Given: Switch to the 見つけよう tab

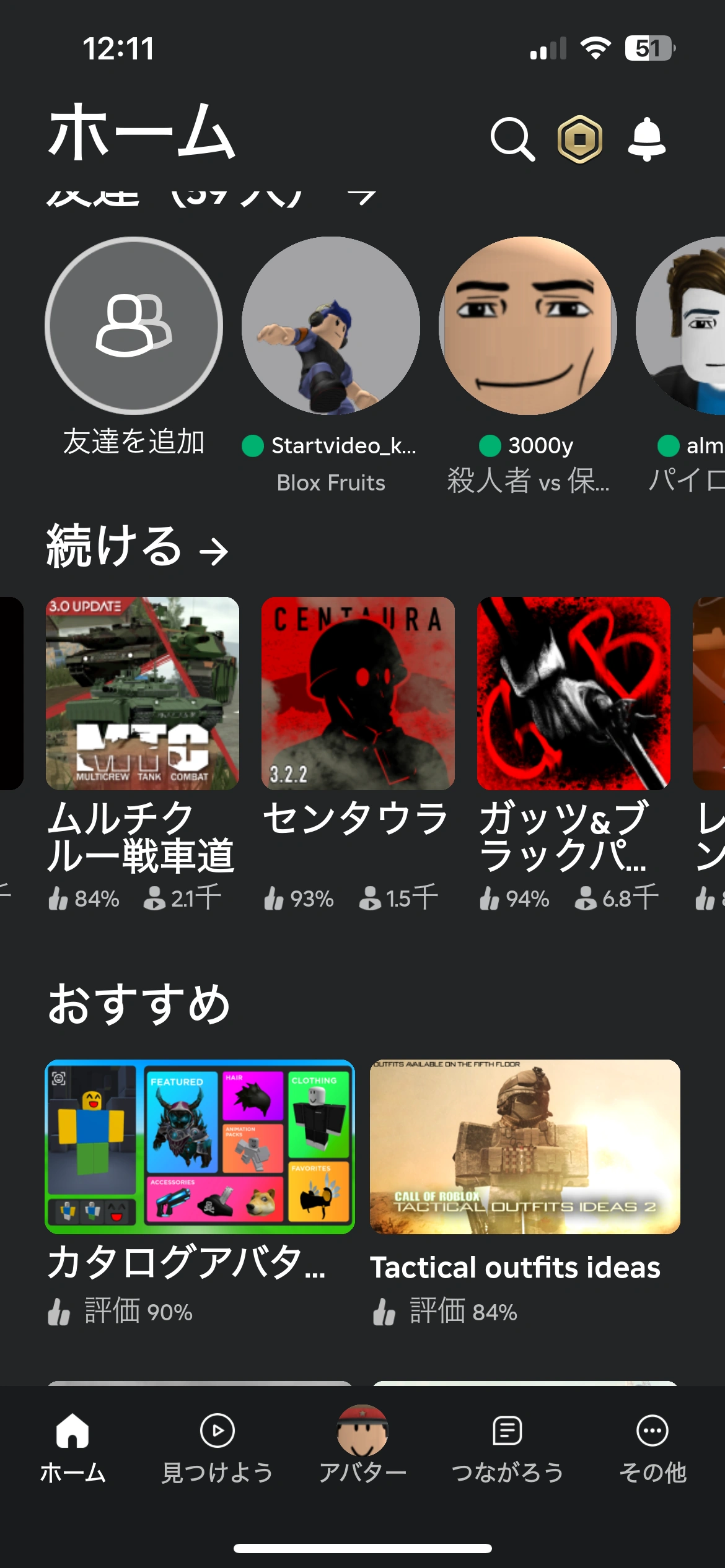Looking at the screenshot, I should tap(217, 1448).
